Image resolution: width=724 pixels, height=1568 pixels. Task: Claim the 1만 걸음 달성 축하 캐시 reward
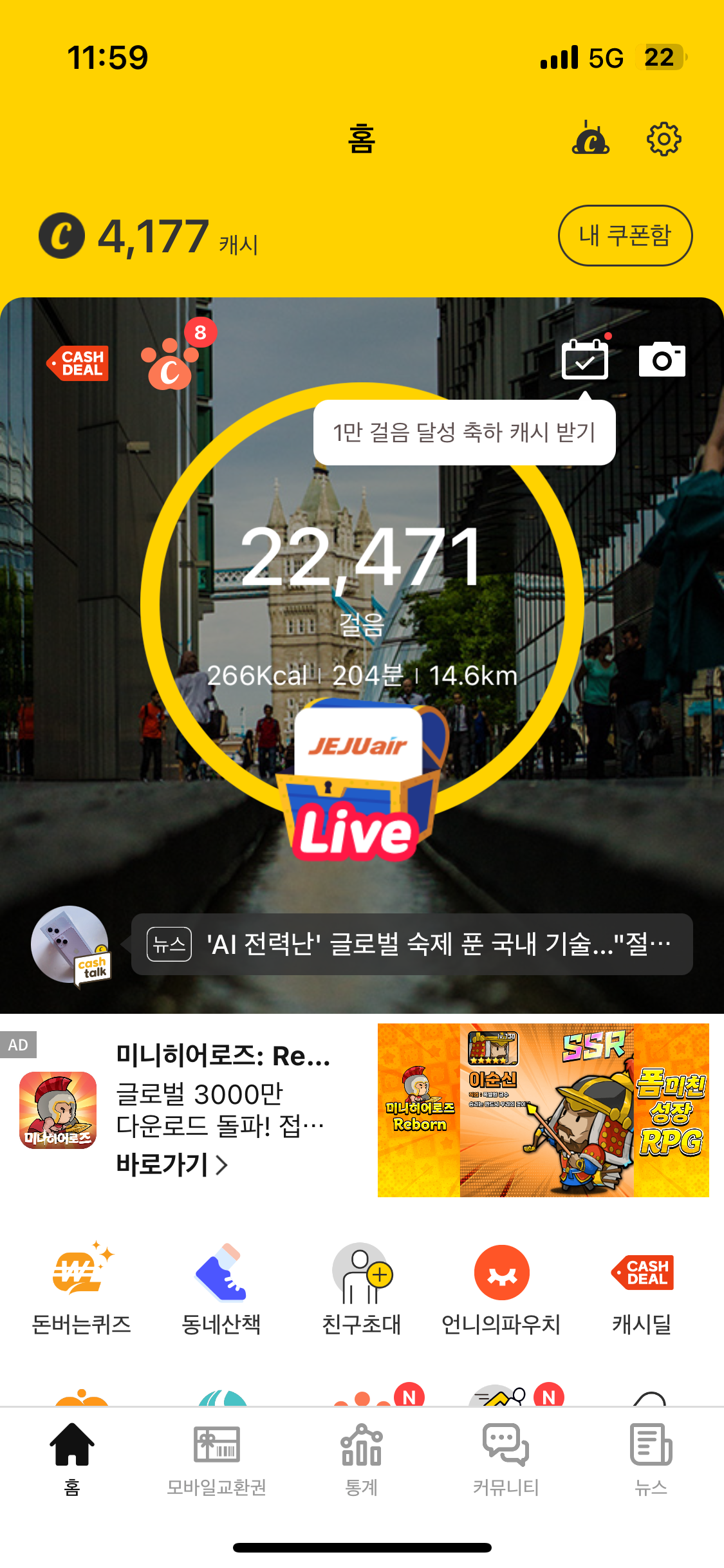click(464, 433)
